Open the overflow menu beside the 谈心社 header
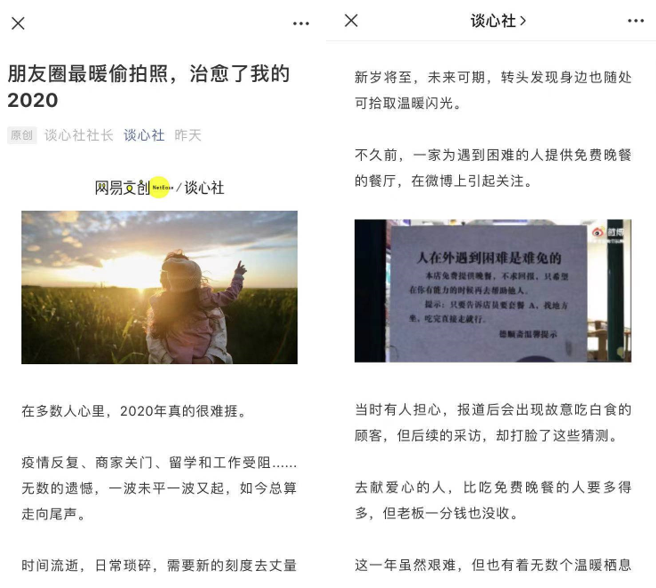The image size is (656, 588). tap(636, 21)
